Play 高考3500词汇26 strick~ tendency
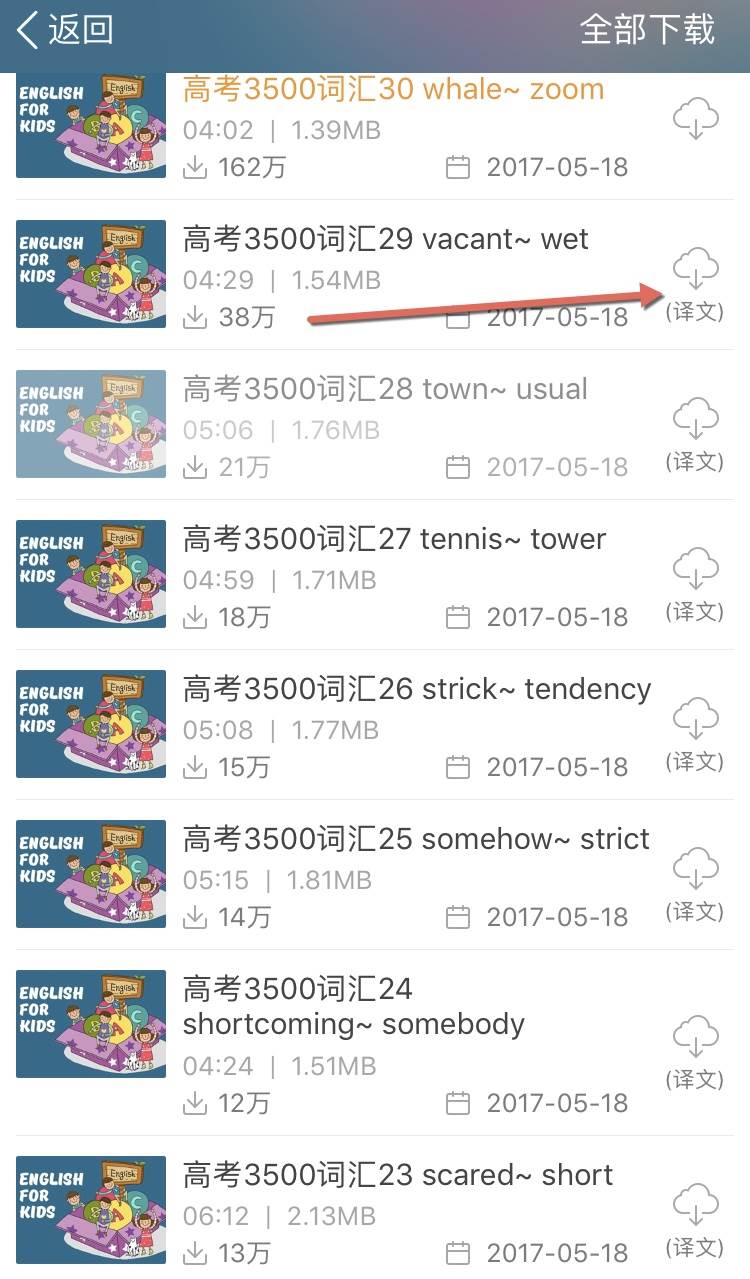 416,690
